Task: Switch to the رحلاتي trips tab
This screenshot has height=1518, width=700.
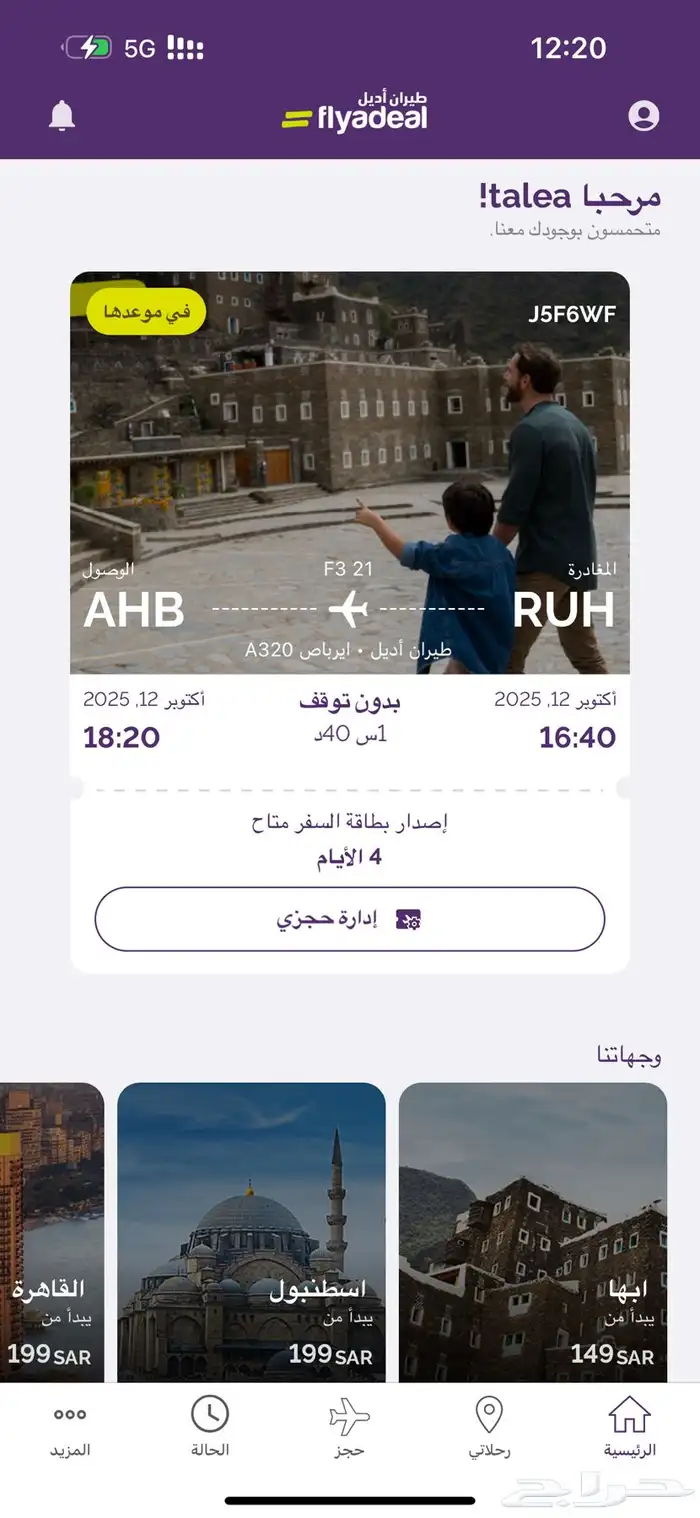Action: coord(489,1428)
